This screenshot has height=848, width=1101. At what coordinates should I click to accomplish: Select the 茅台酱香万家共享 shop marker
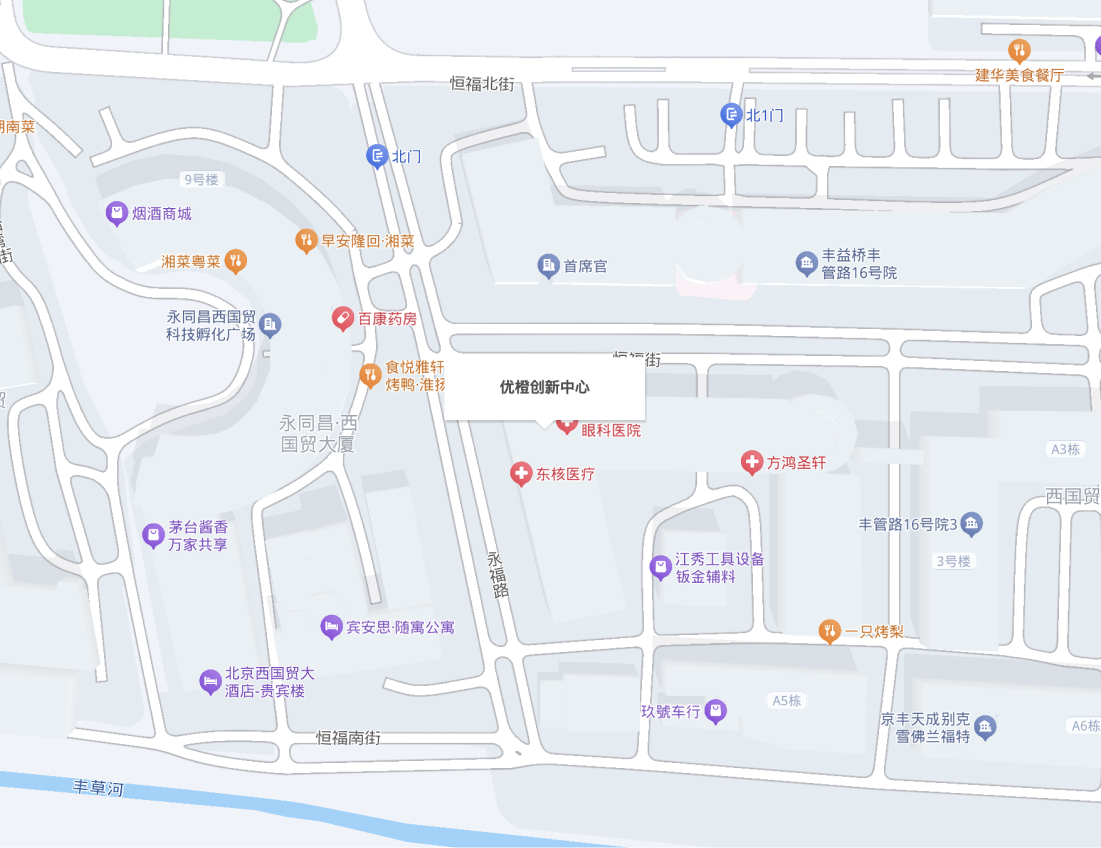point(153,536)
